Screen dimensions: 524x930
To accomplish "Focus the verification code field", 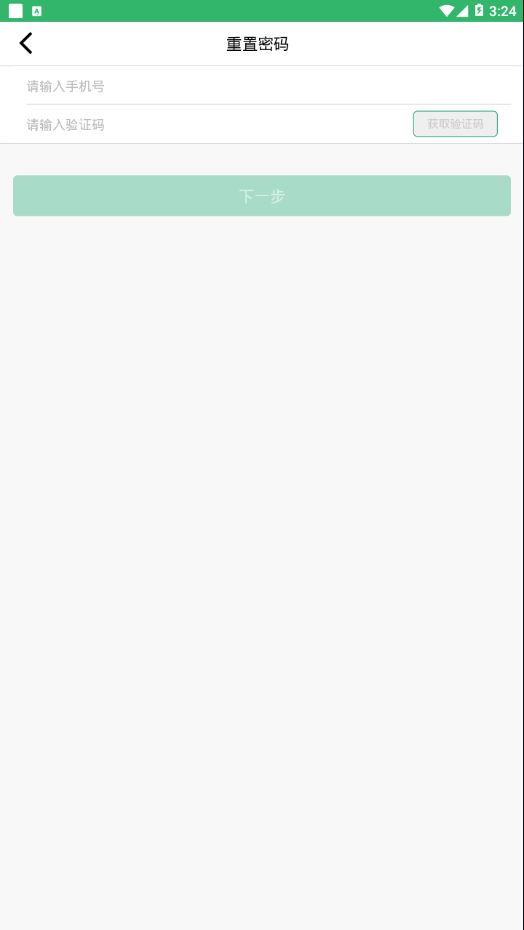I will pyautogui.click(x=218, y=125).
